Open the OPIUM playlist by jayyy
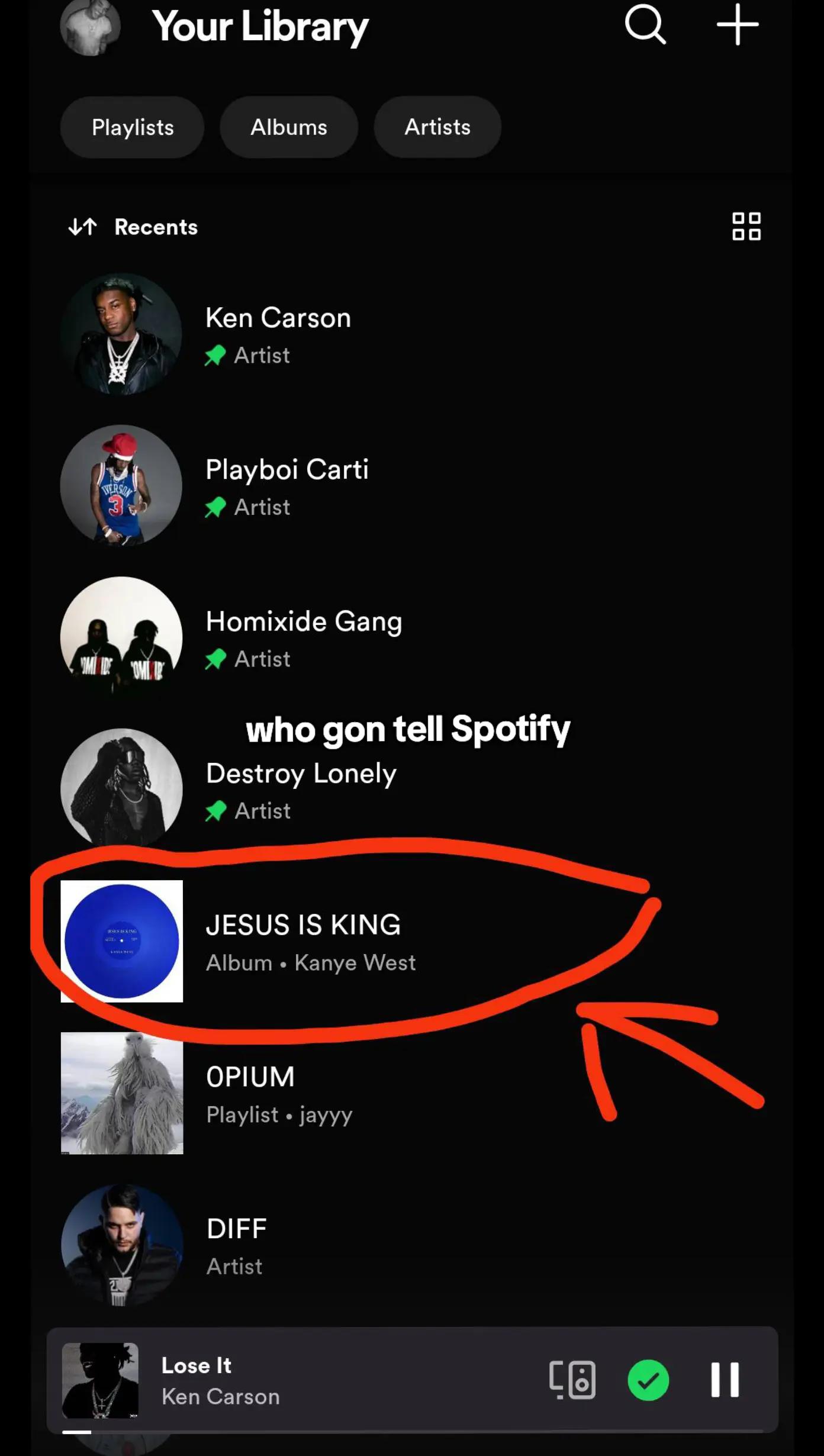 (278, 1093)
